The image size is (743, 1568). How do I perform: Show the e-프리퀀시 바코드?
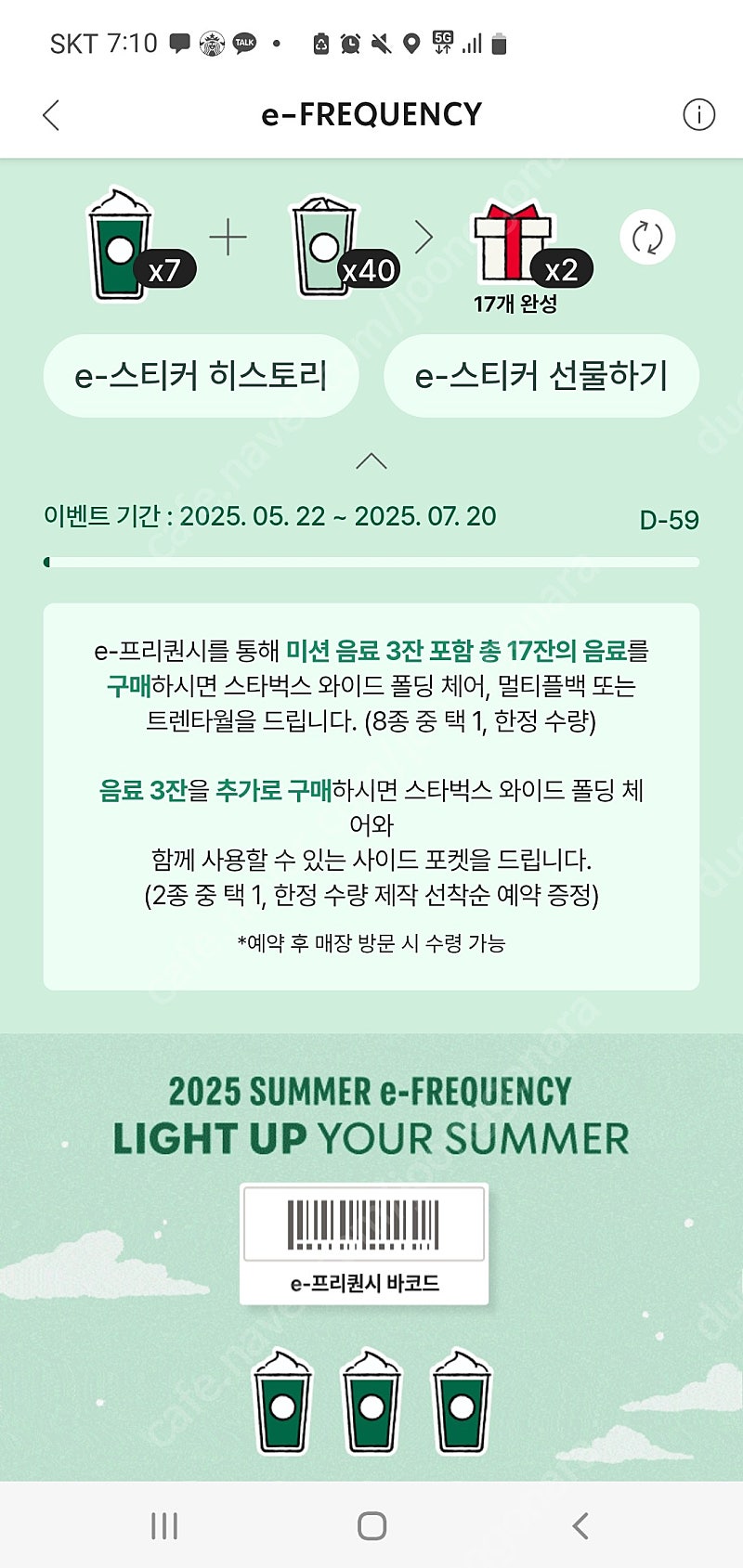(x=364, y=1245)
